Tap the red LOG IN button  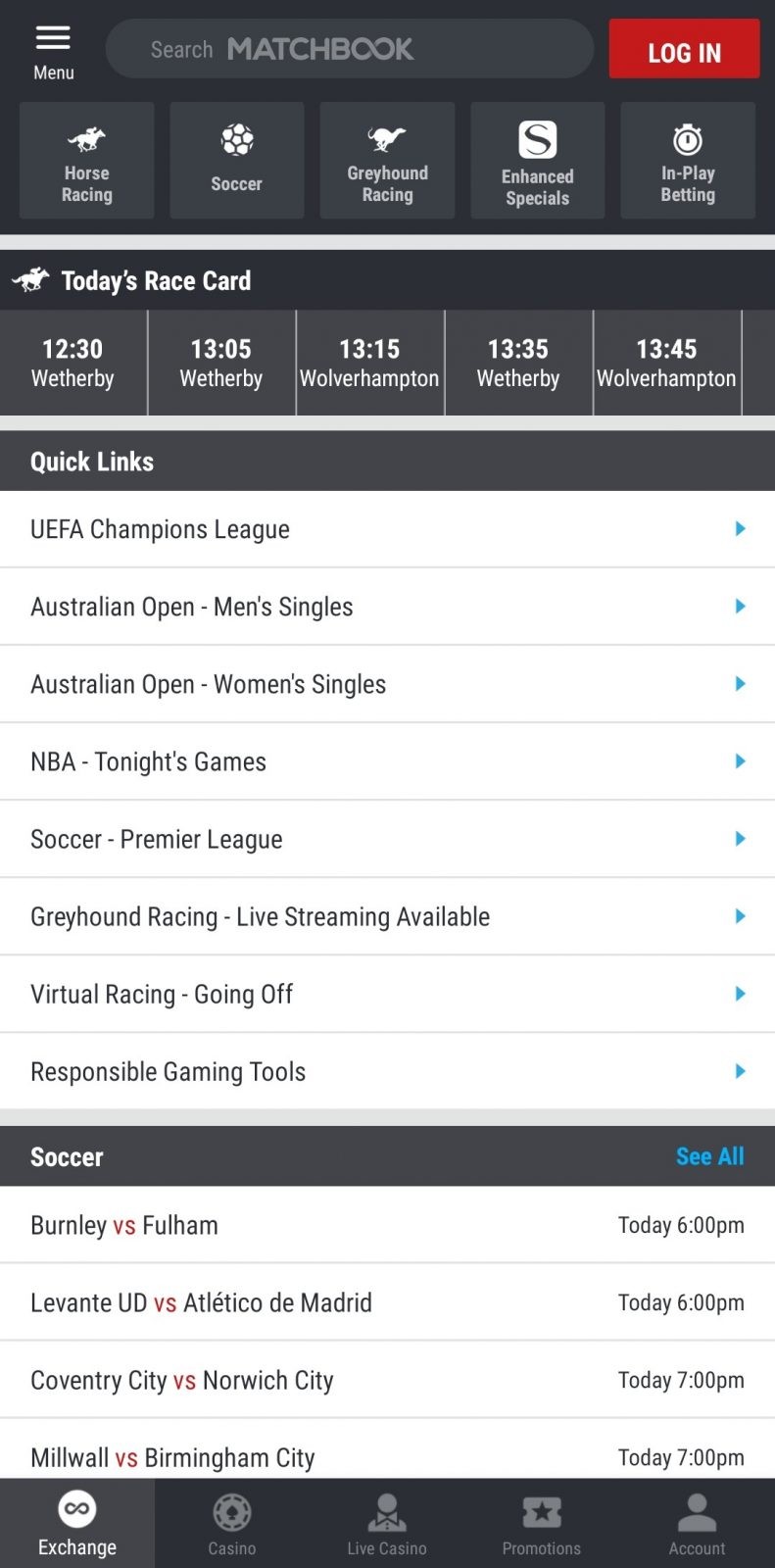(684, 50)
